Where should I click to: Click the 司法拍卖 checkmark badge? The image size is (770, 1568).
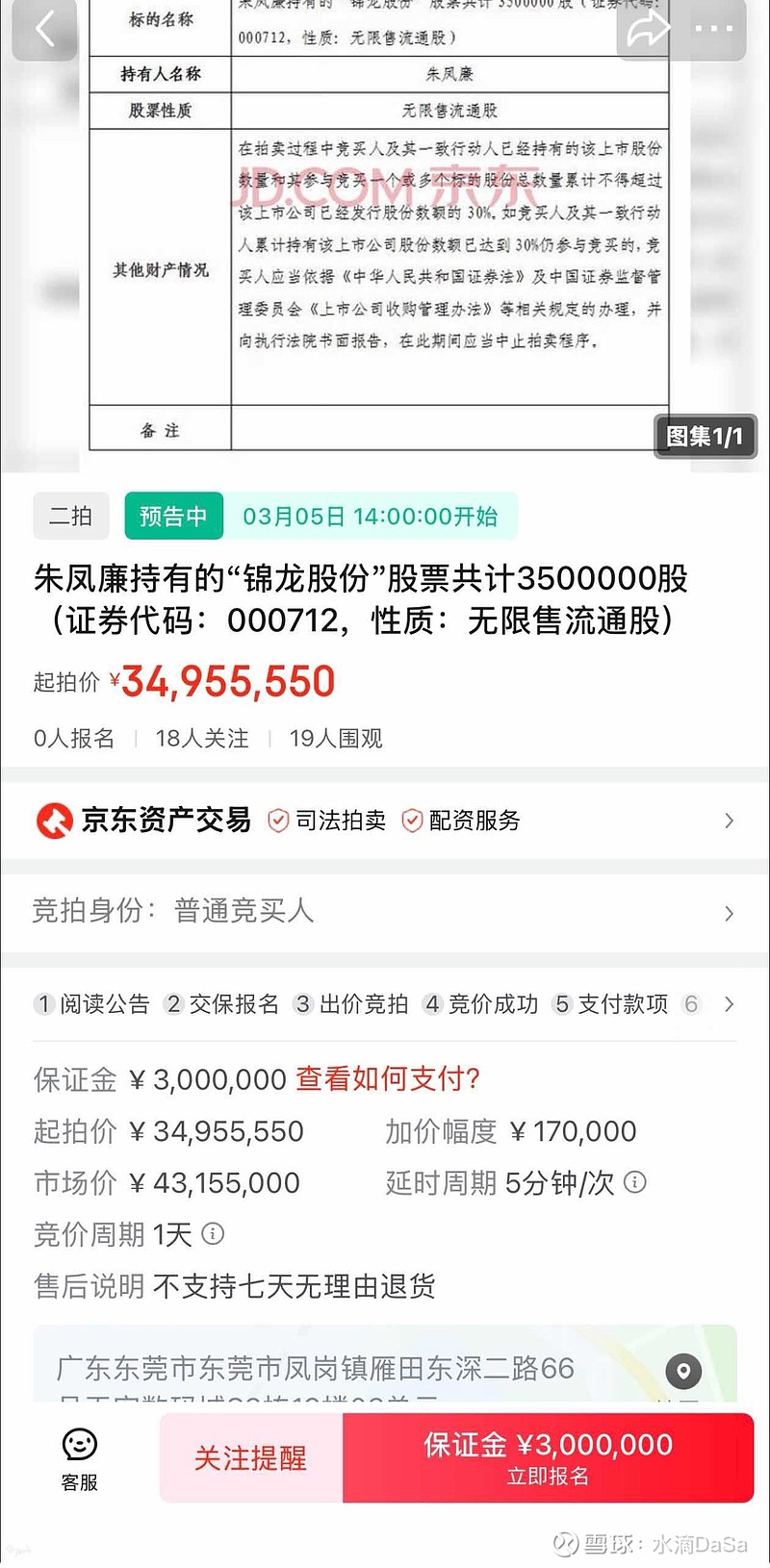point(278,821)
